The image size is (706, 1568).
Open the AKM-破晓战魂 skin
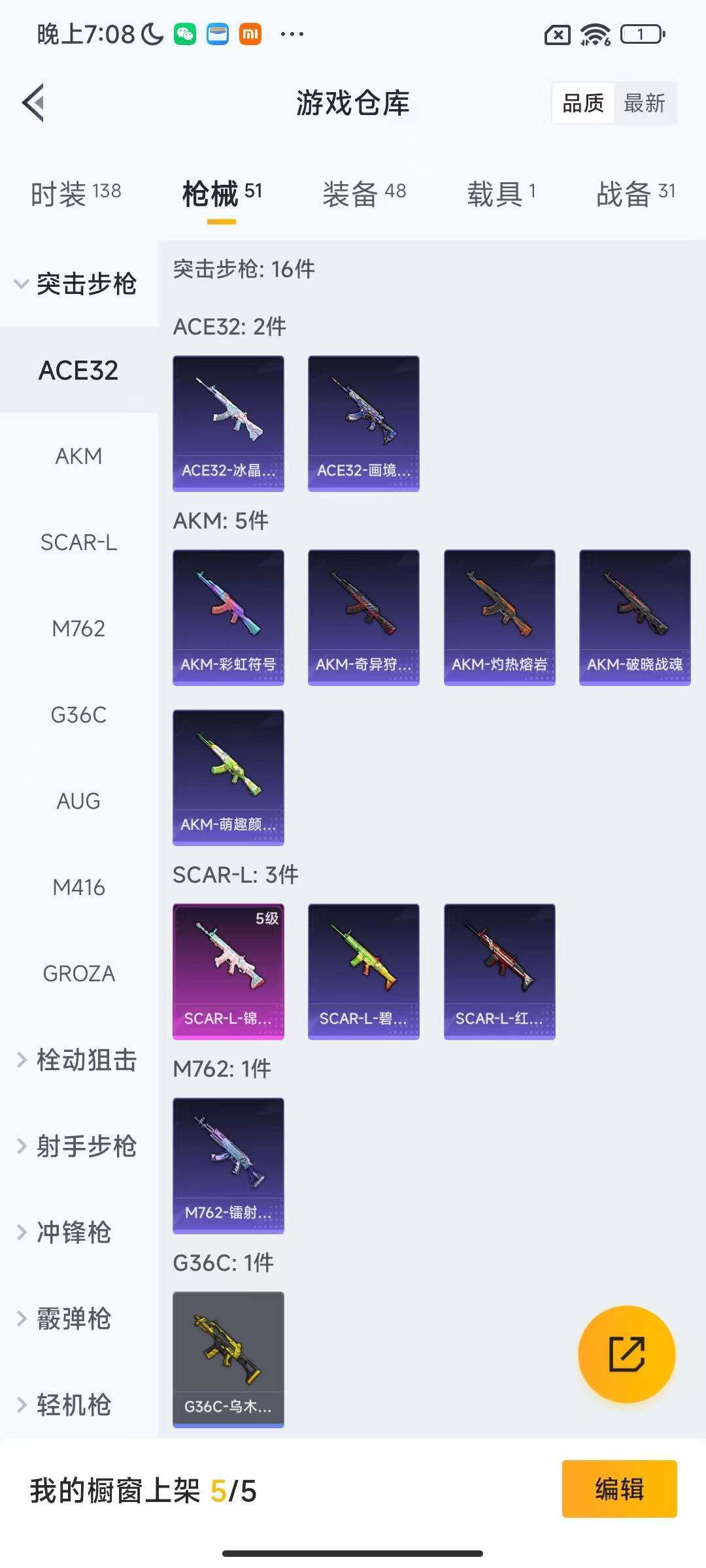(x=635, y=617)
